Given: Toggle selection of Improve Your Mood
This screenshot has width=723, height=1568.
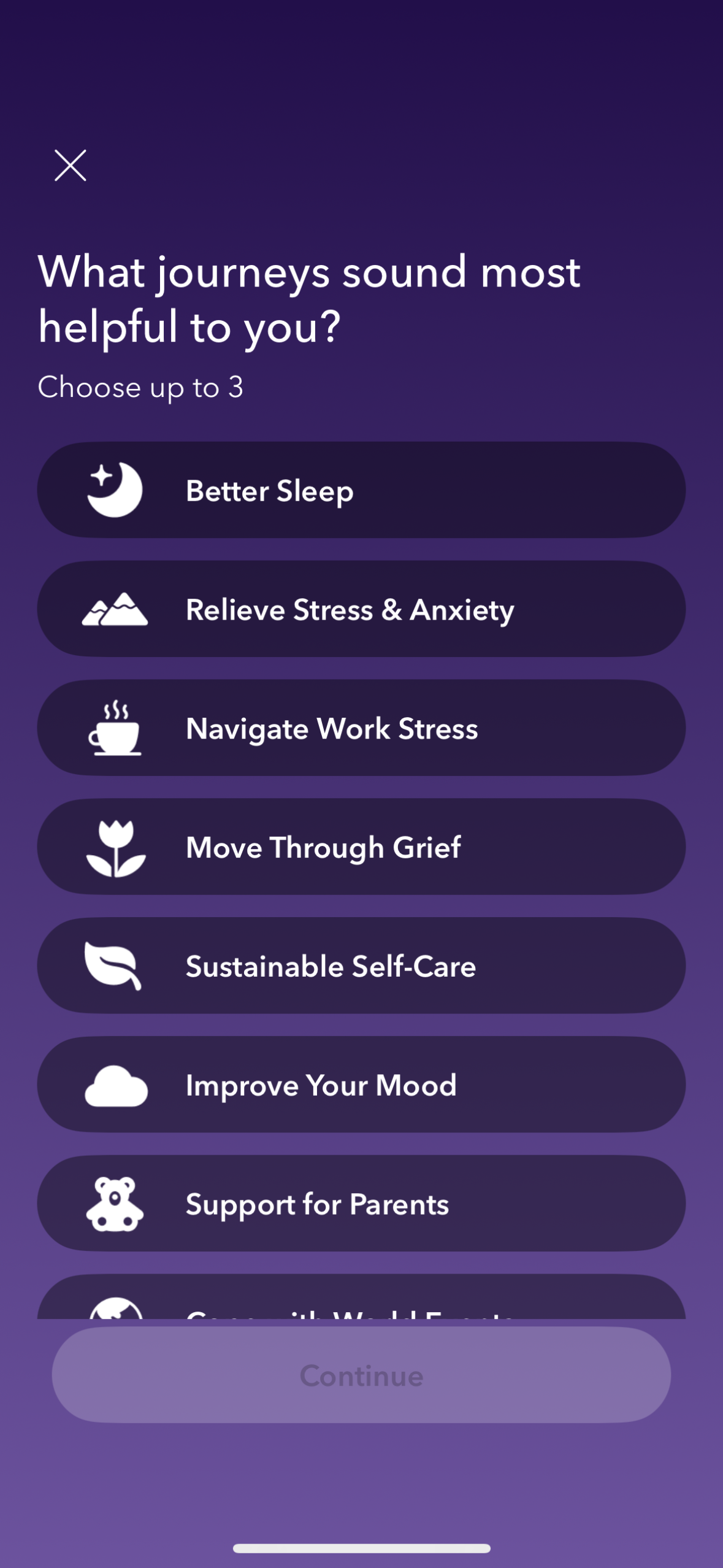Looking at the screenshot, I should [x=361, y=1085].
